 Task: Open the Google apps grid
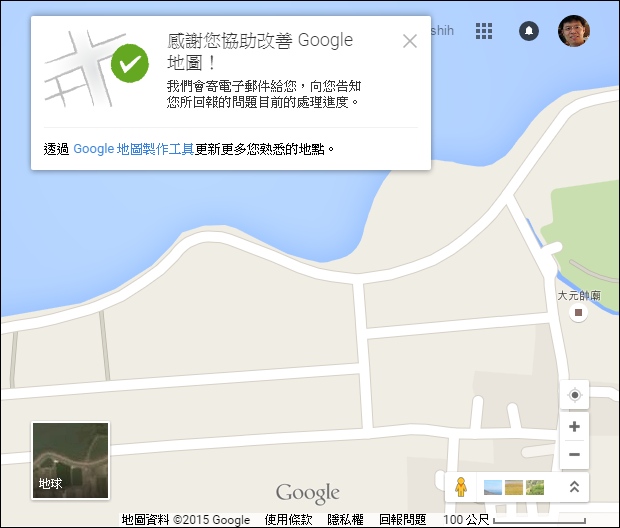[x=484, y=31]
